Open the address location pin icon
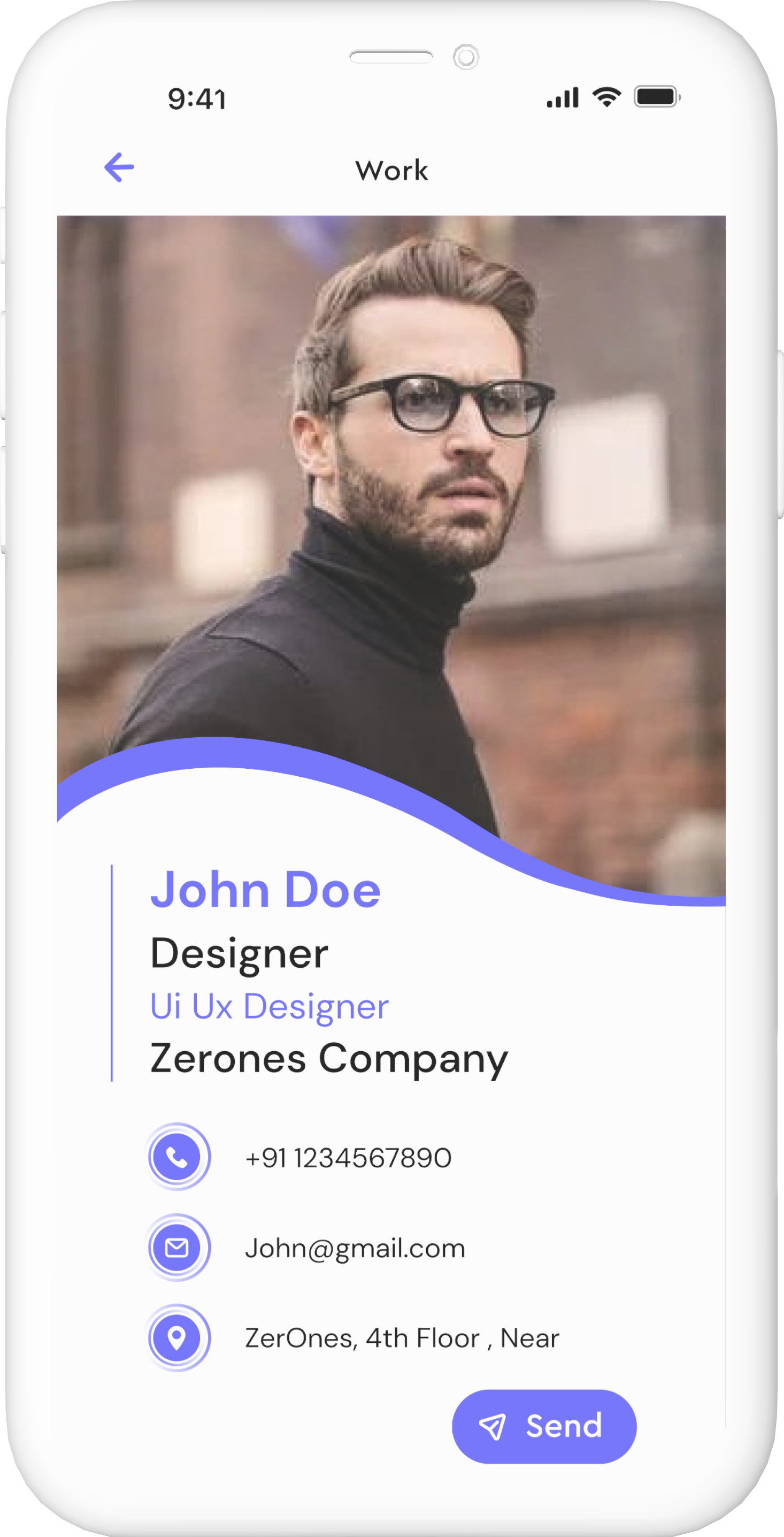Viewport: 784px width, 1537px height. (x=178, y=1337)
